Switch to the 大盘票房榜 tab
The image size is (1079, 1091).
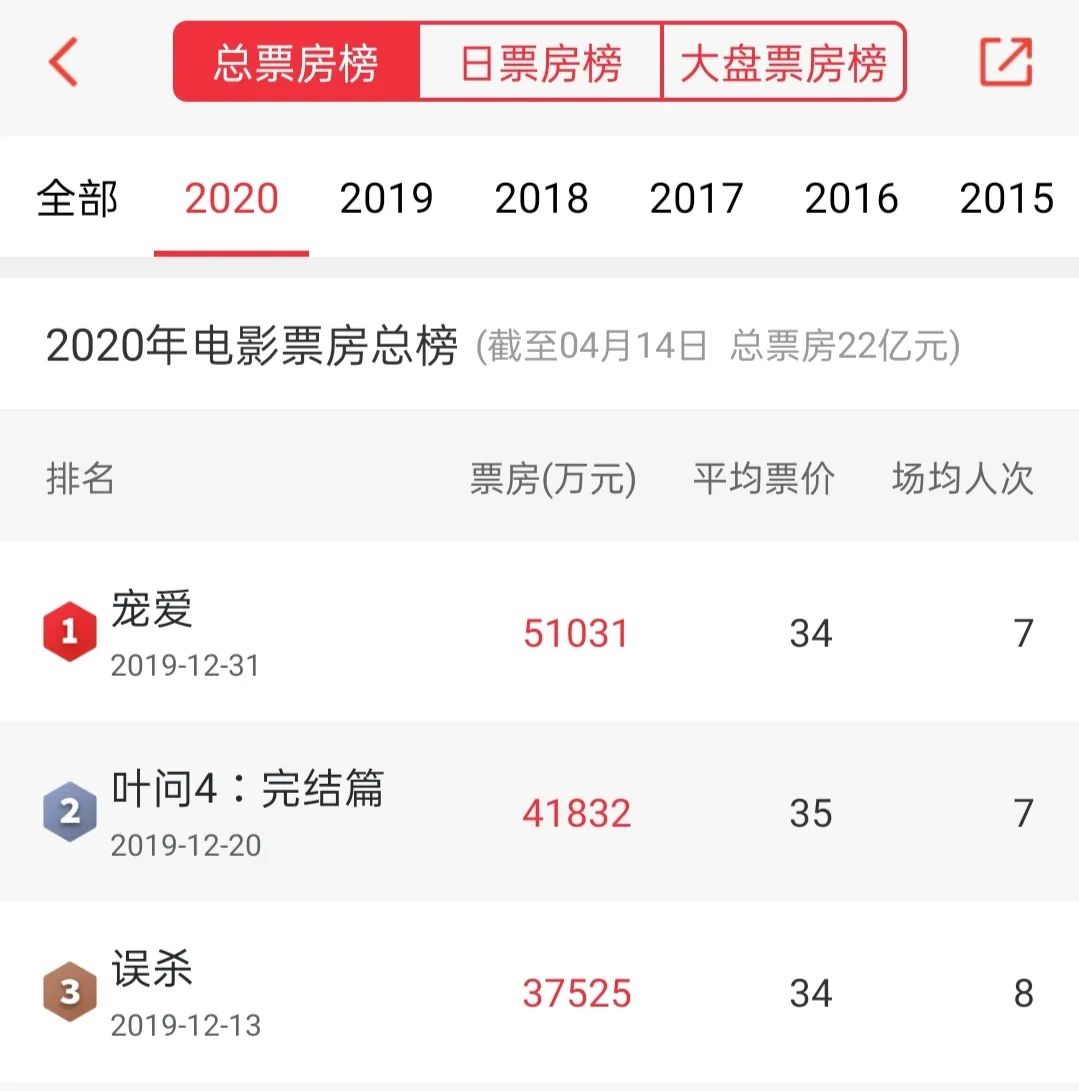tap(783, 63)
